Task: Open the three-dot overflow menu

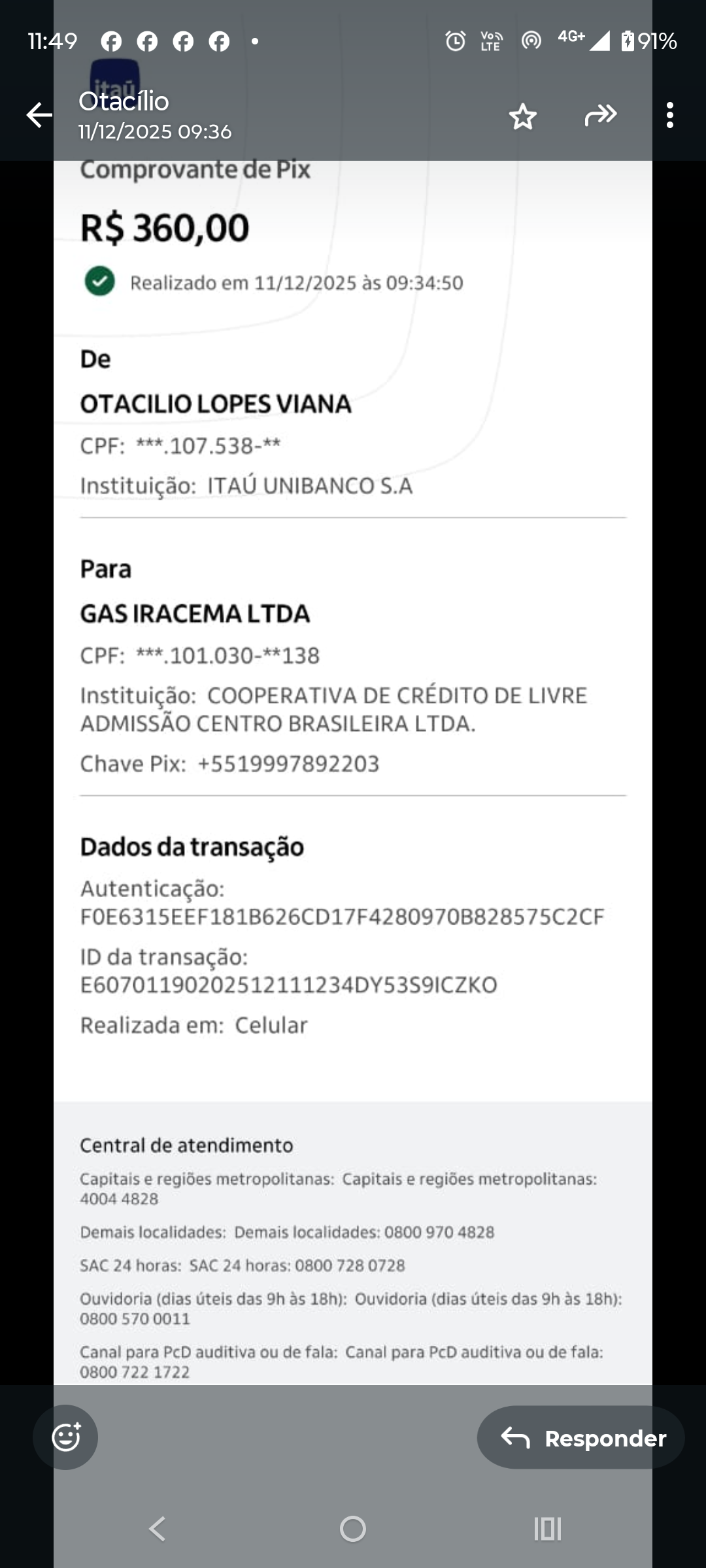Action: click(670, 115)
